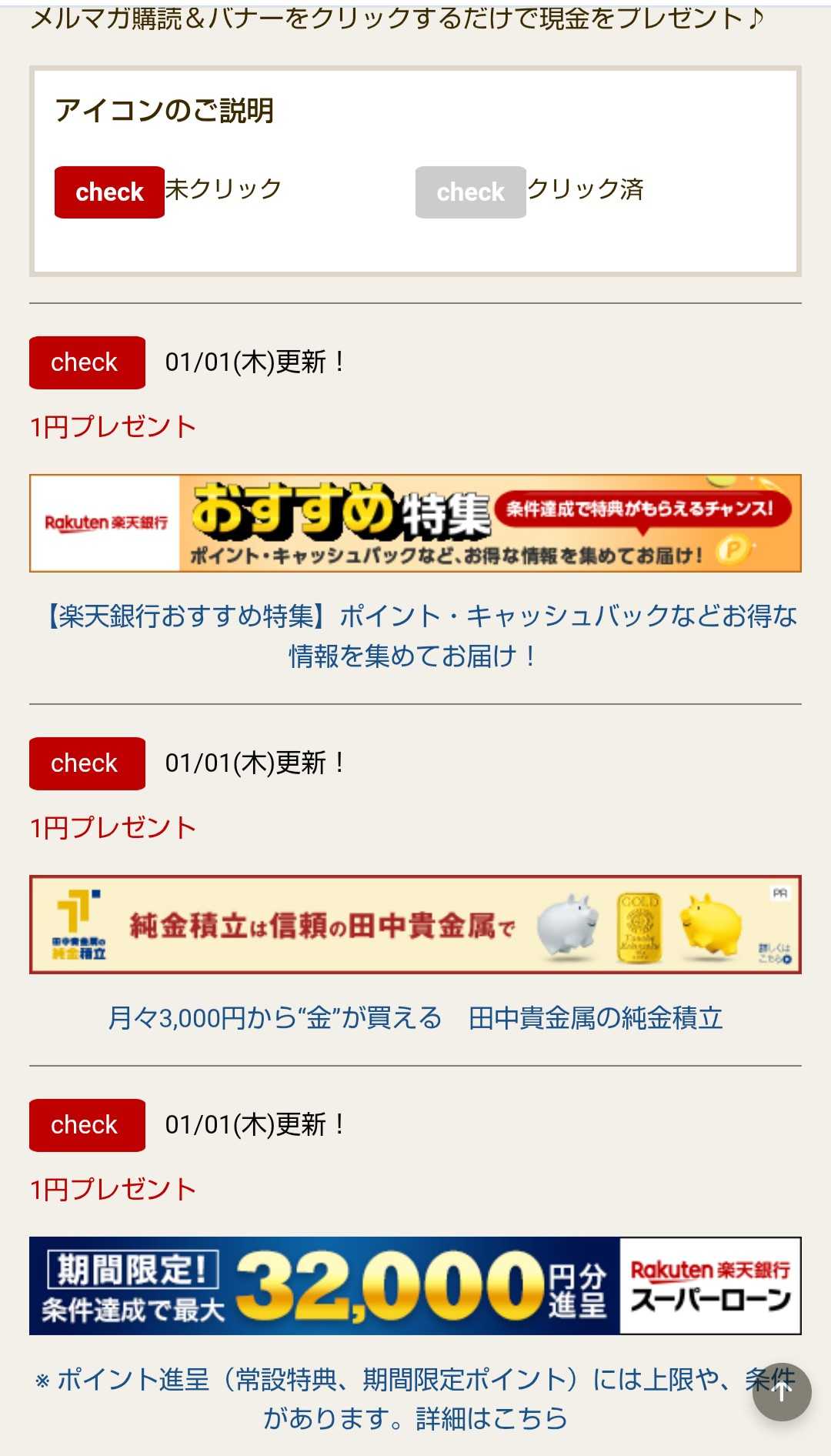This screenshot has width=831, height=1456.
Task: Tap the check button above the スーパーローン banner
Action: [87, 1125]
